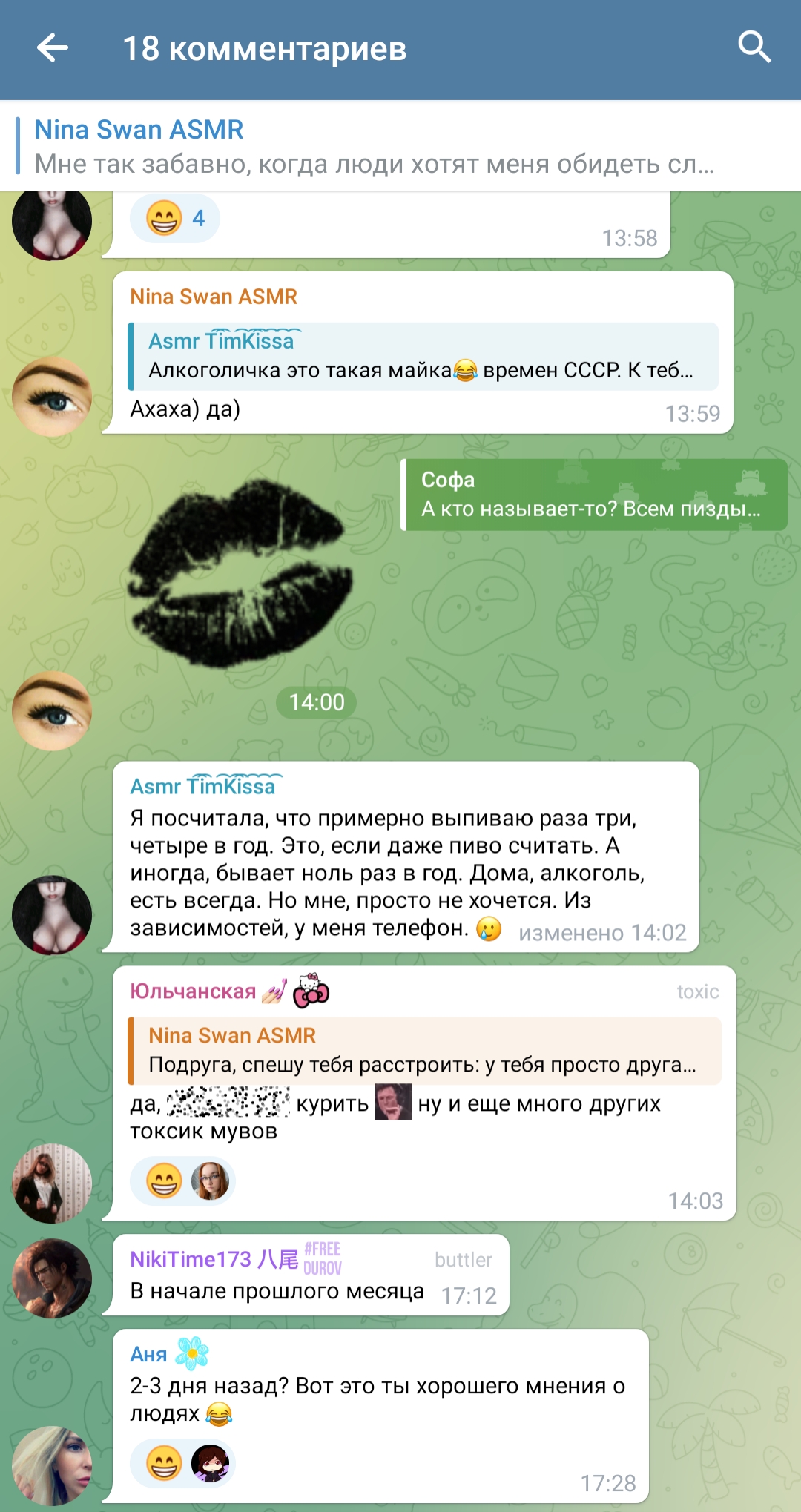Open search in the comments

click(754, 47)
